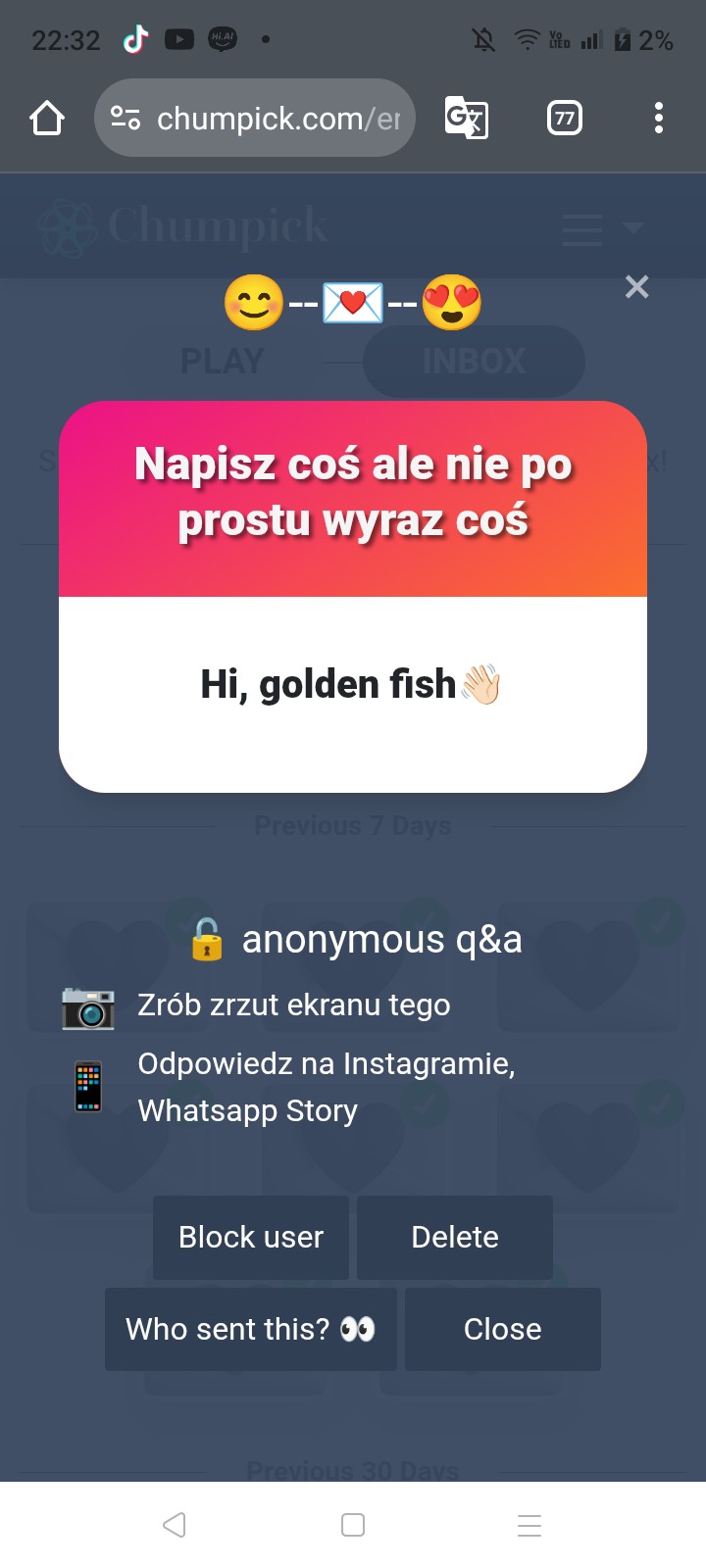The height and width of the screenshot is (1568, 706).
Task: Open the browser overflow menu
Action: (x=659, y=119)
